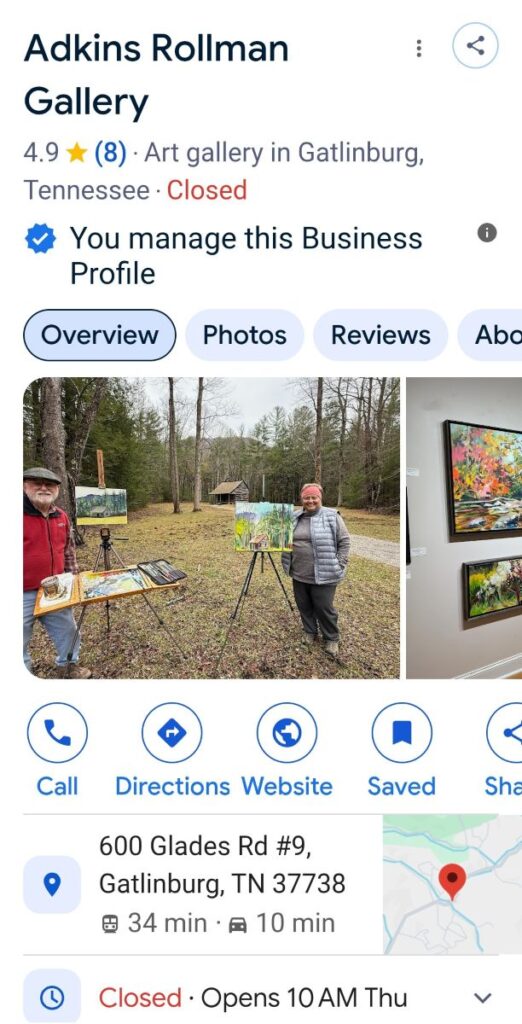Open the outdoor painters photo
Screen dimensions: 522x1024
pyautogui.click(x=212, y=528)
